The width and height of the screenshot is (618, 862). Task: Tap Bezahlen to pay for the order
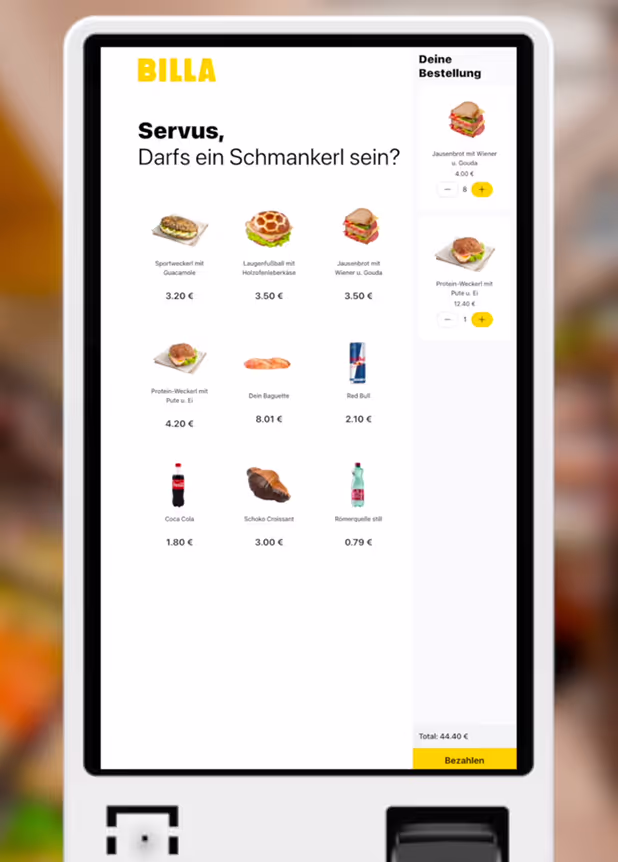click(x=464, y=760)
